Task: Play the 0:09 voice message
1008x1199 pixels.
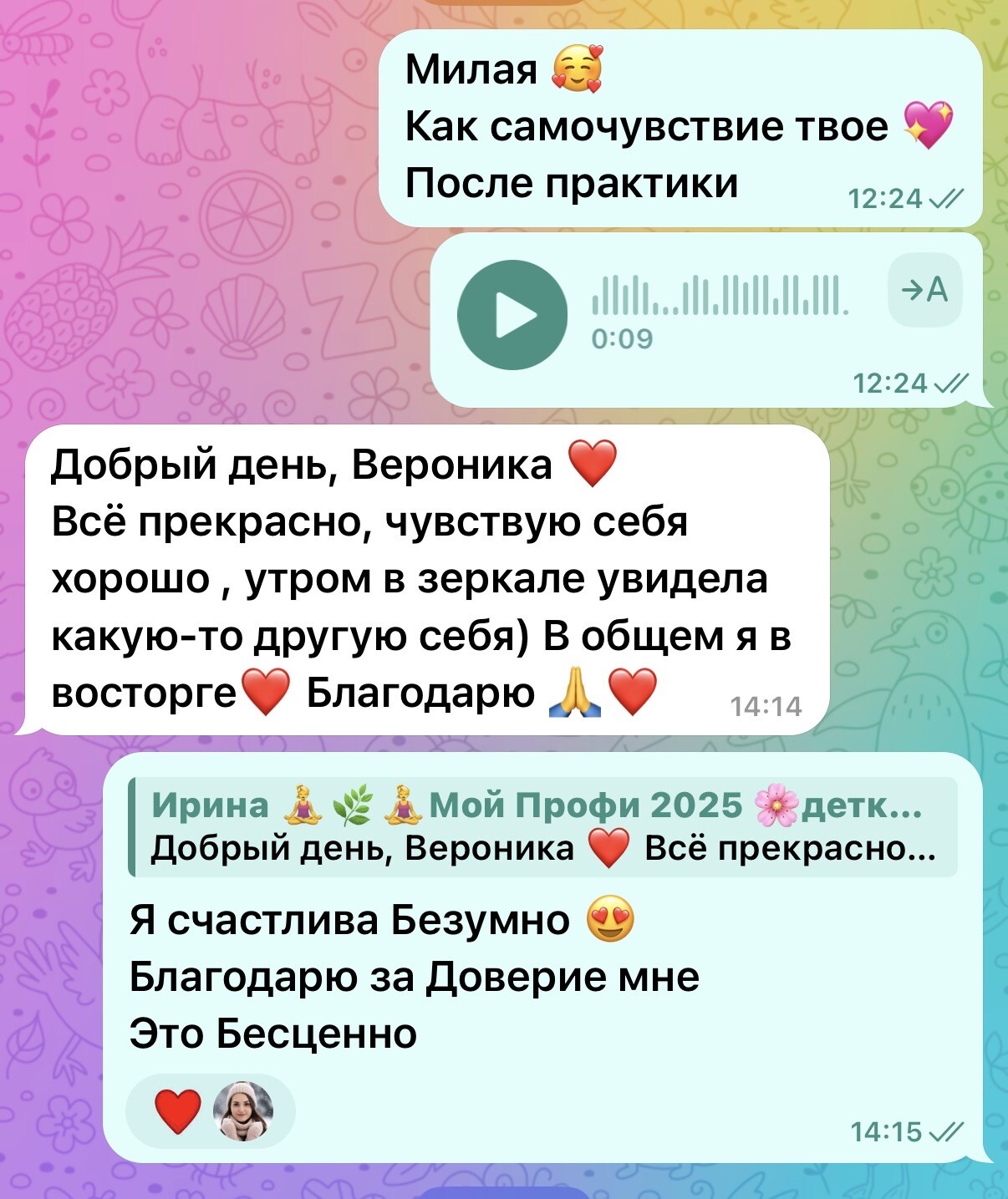Action: 512,315
